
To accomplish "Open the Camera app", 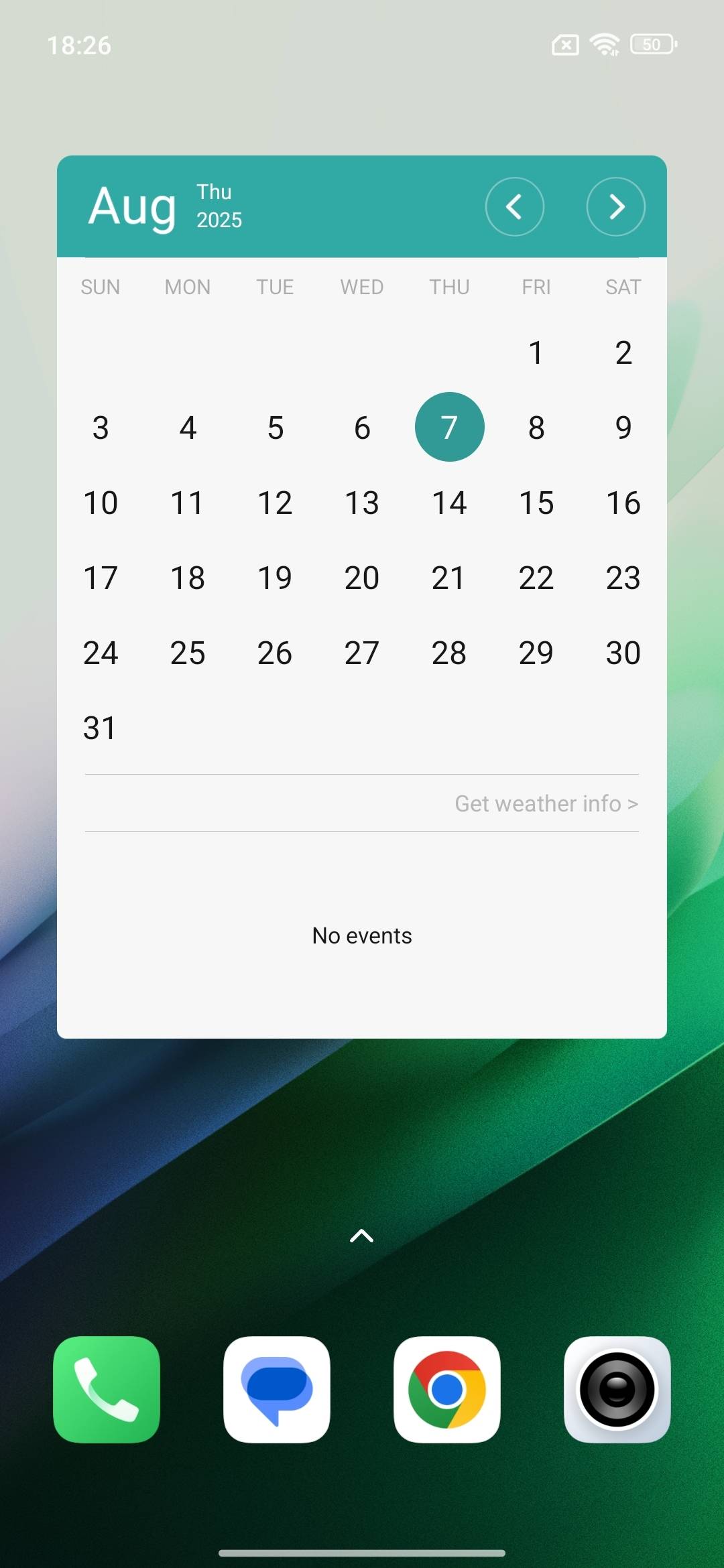I will pyautogui.click(x=617, y=1390).
